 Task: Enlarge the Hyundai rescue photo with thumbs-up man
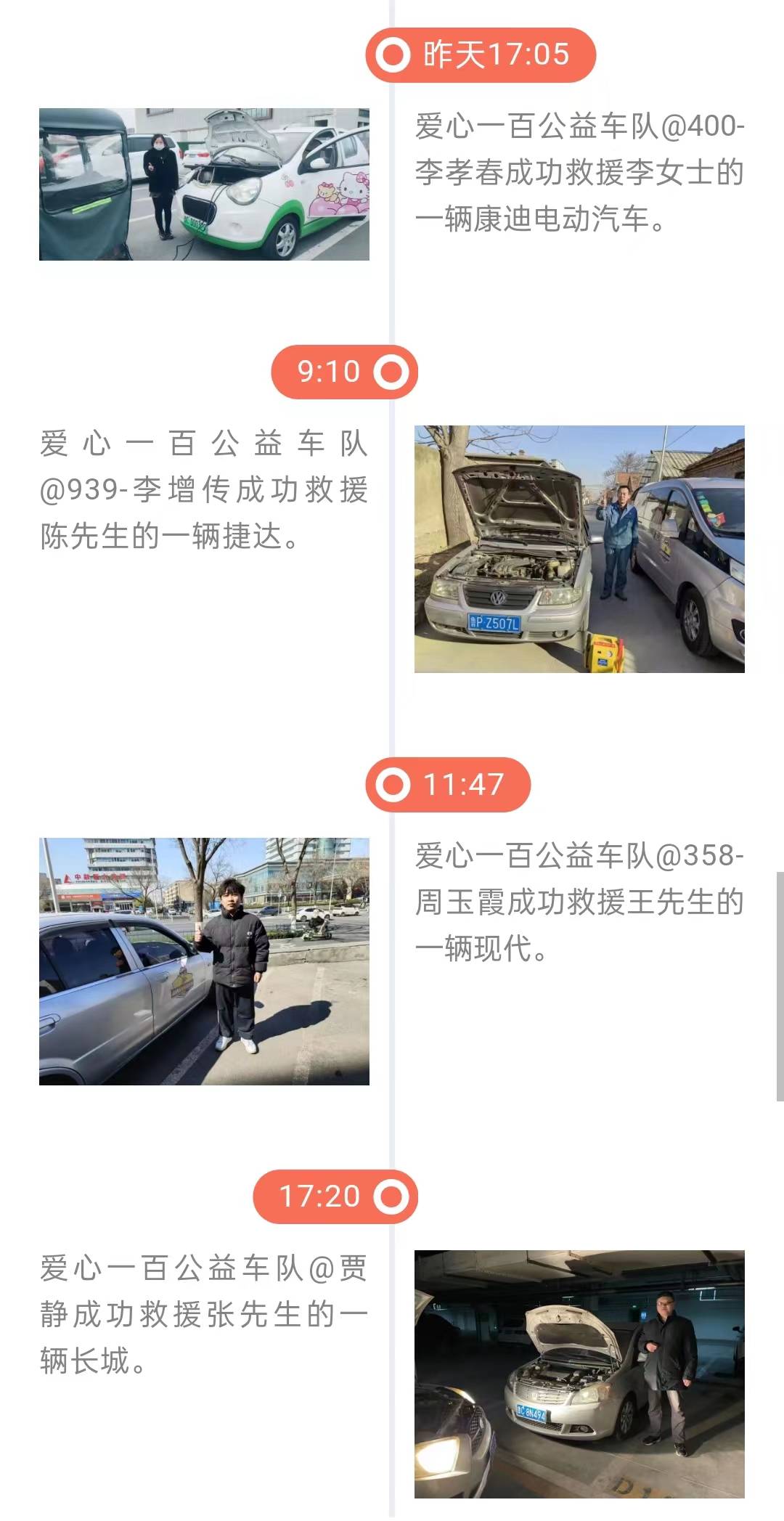tap(204, 961)
